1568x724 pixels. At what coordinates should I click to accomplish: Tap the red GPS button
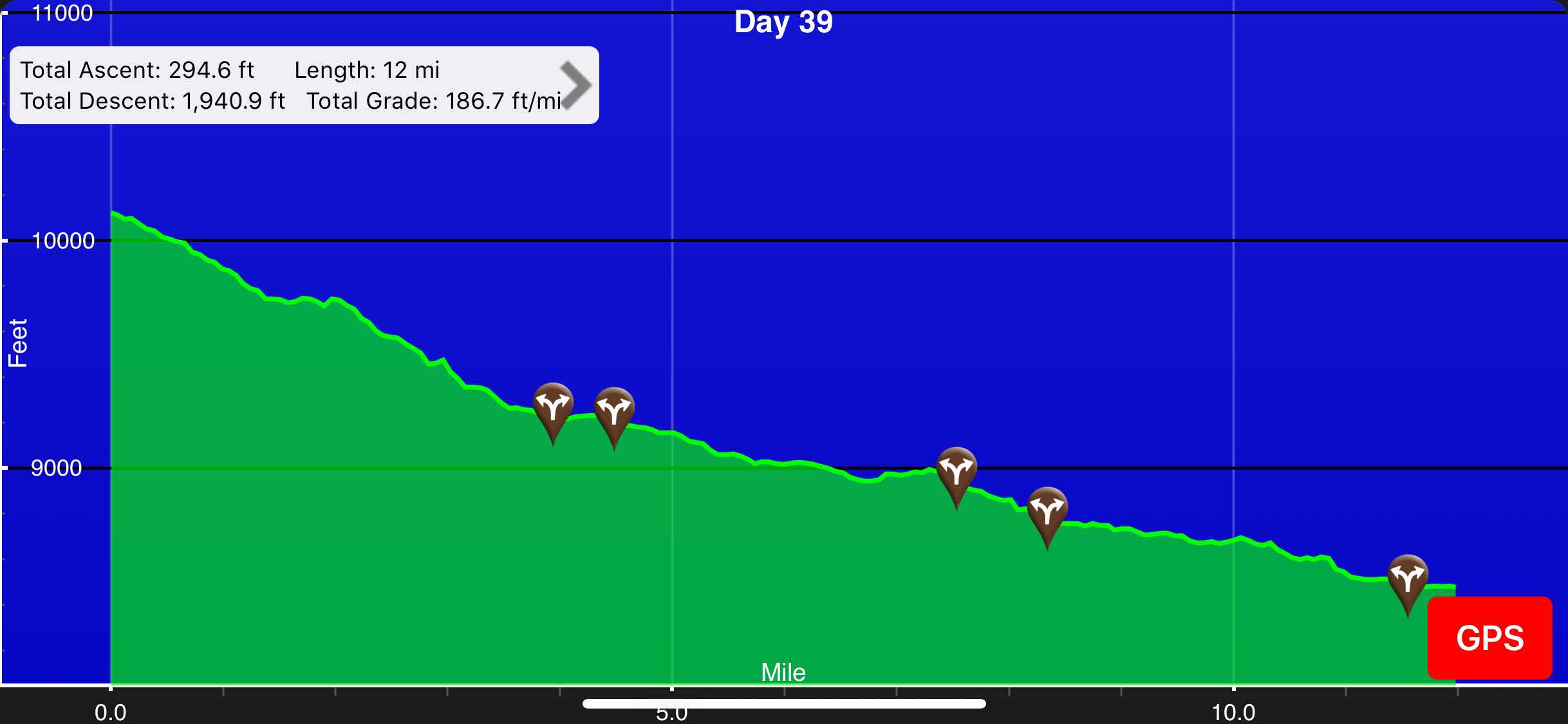coord(1489,637)
